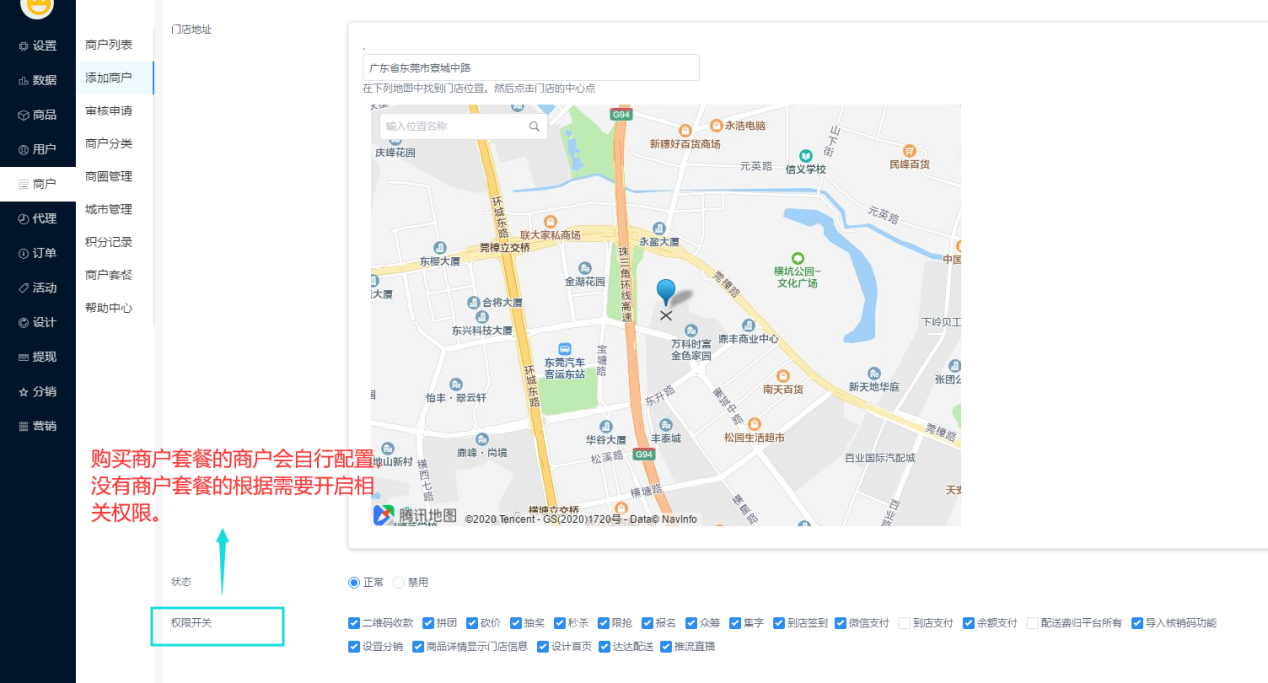This screenshot has height=683, width=1268.
Task: Uncheck the 微信支付 permission
Action: (x=841, y=623)
